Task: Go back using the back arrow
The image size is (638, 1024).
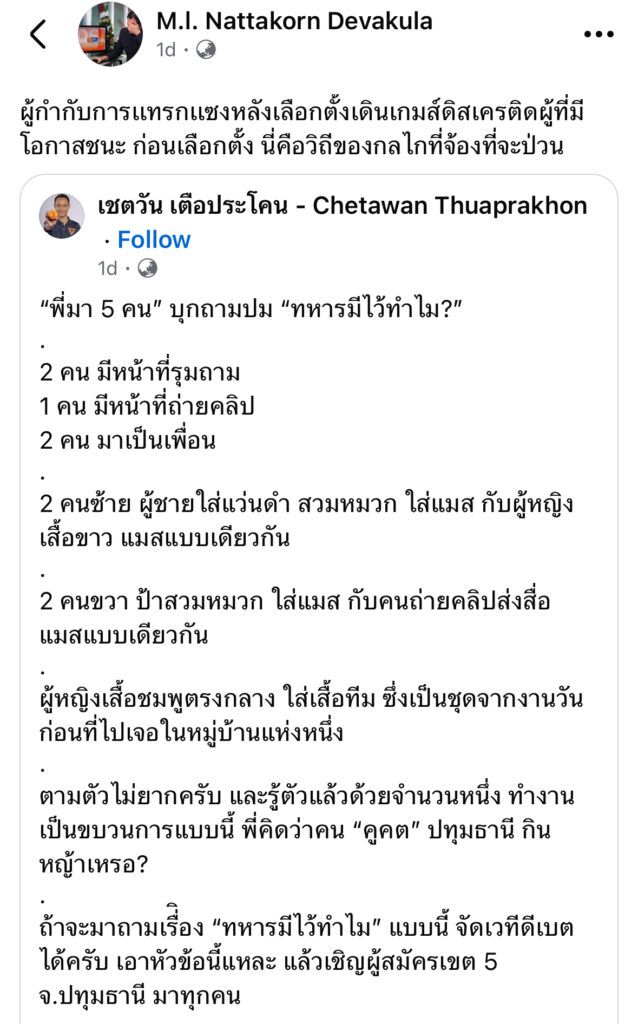Action: 38,35
